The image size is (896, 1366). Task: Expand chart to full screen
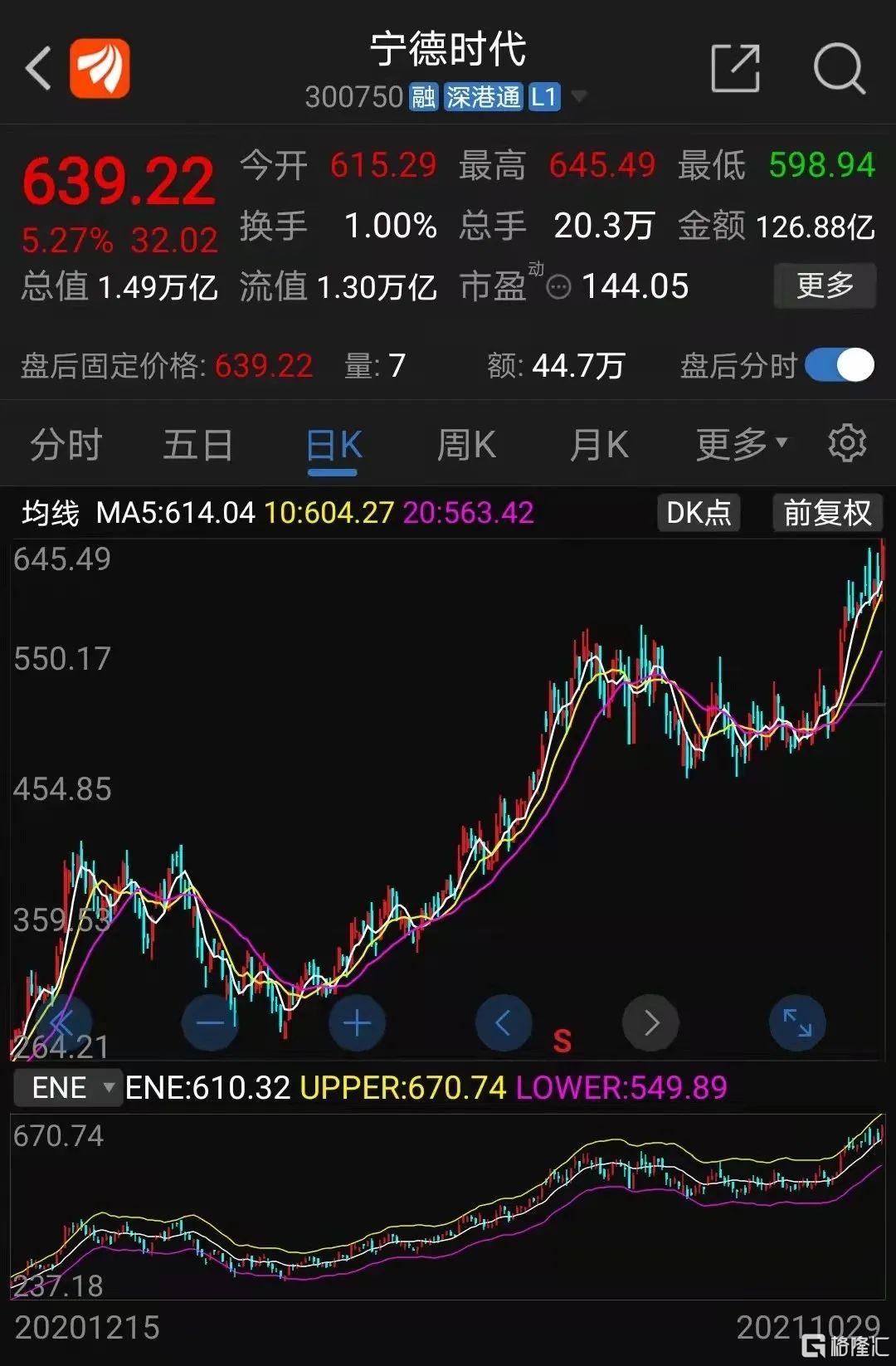click(797, 1022)
